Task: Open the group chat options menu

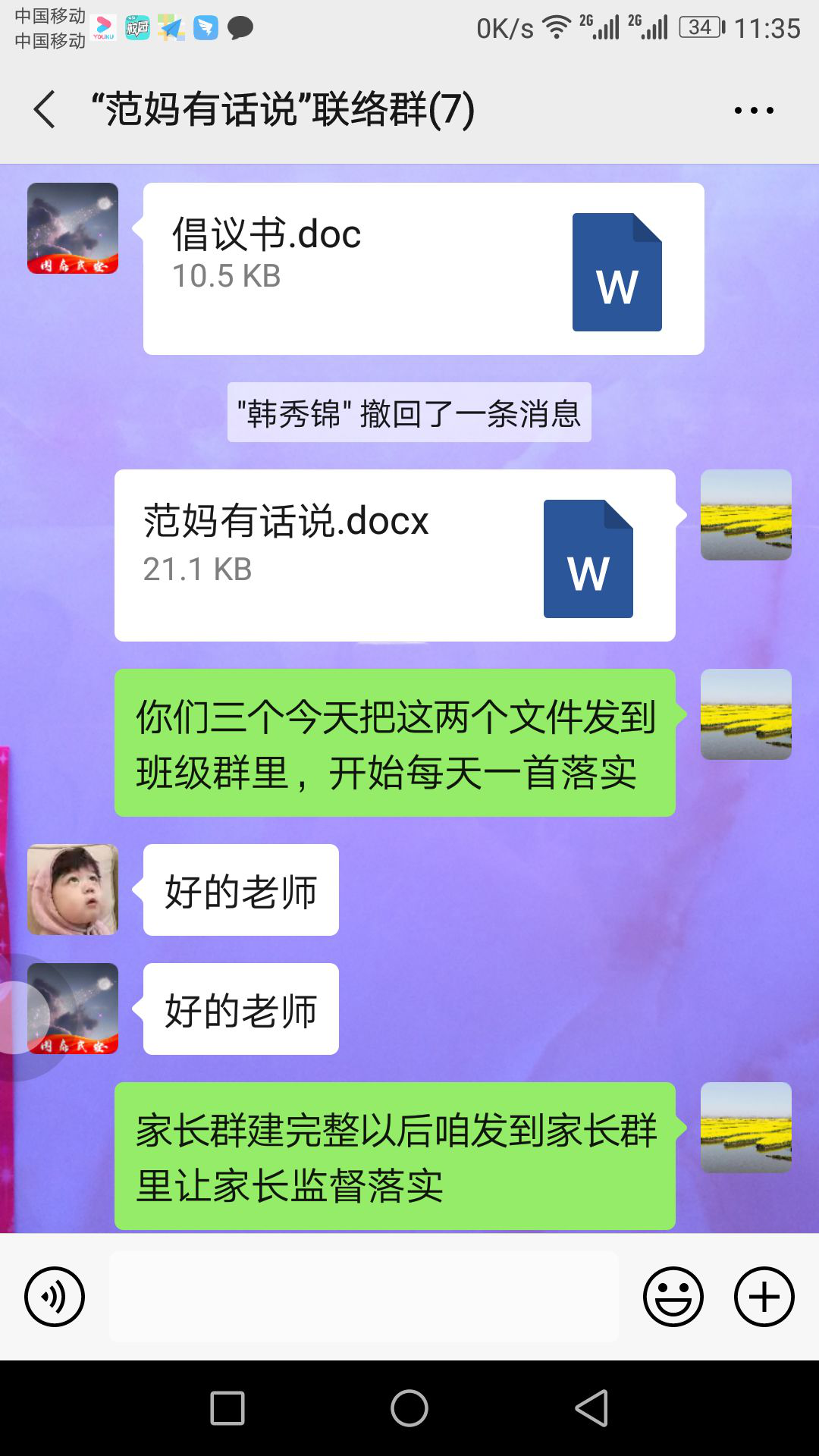Action: 754,111
